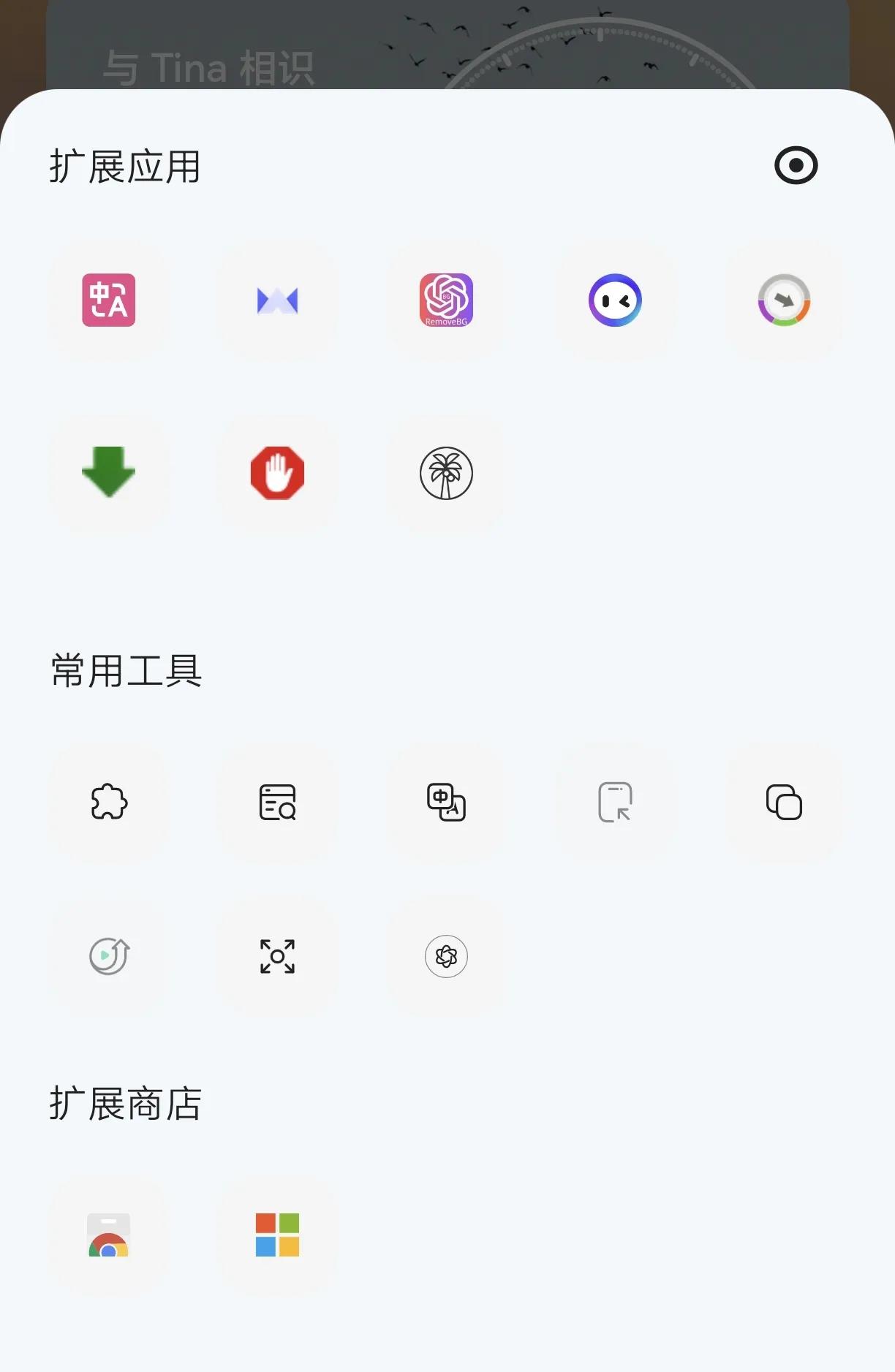Open the palm tree extension
The height and width of the screenshot is (1372, 895).
(447, 473)
